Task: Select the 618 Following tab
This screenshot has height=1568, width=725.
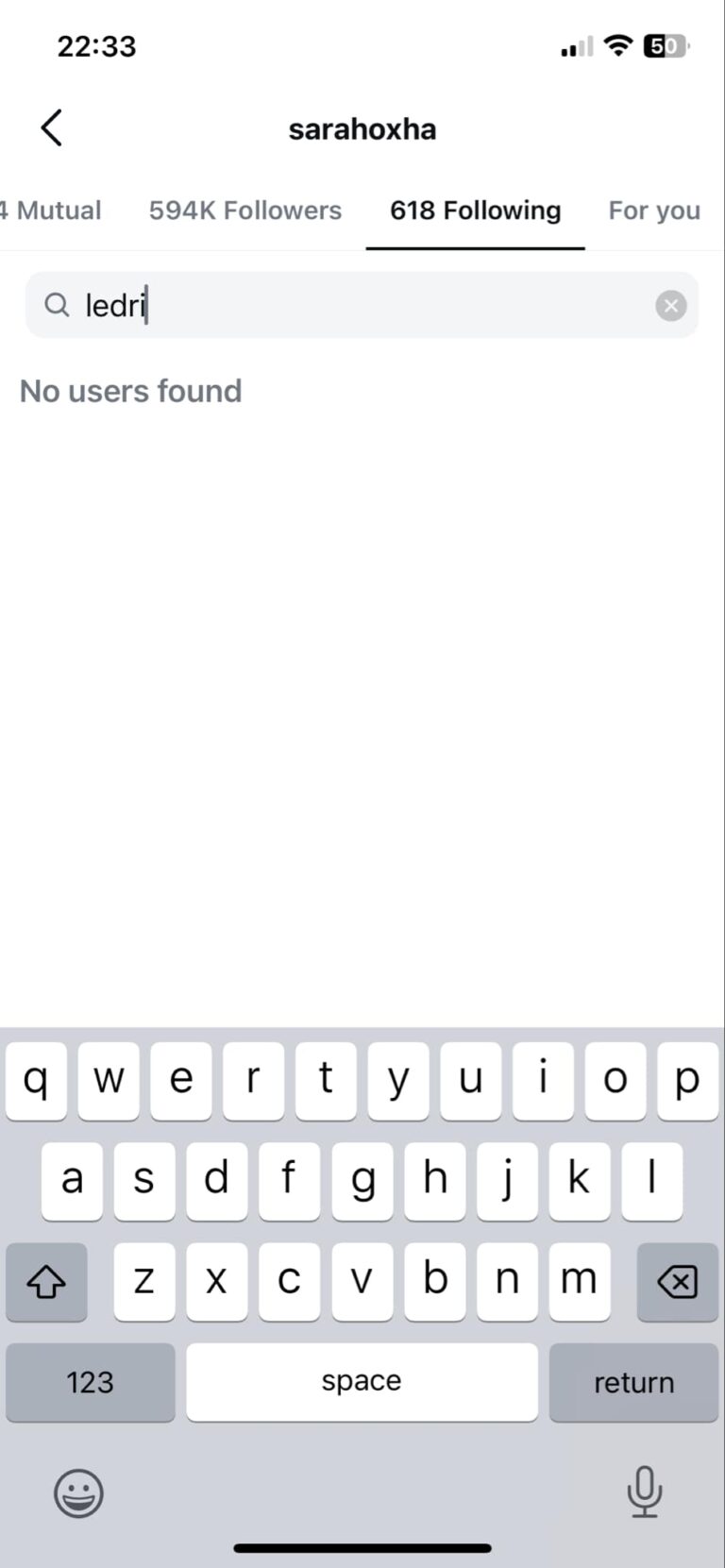Action: click(x=476, y=210)
